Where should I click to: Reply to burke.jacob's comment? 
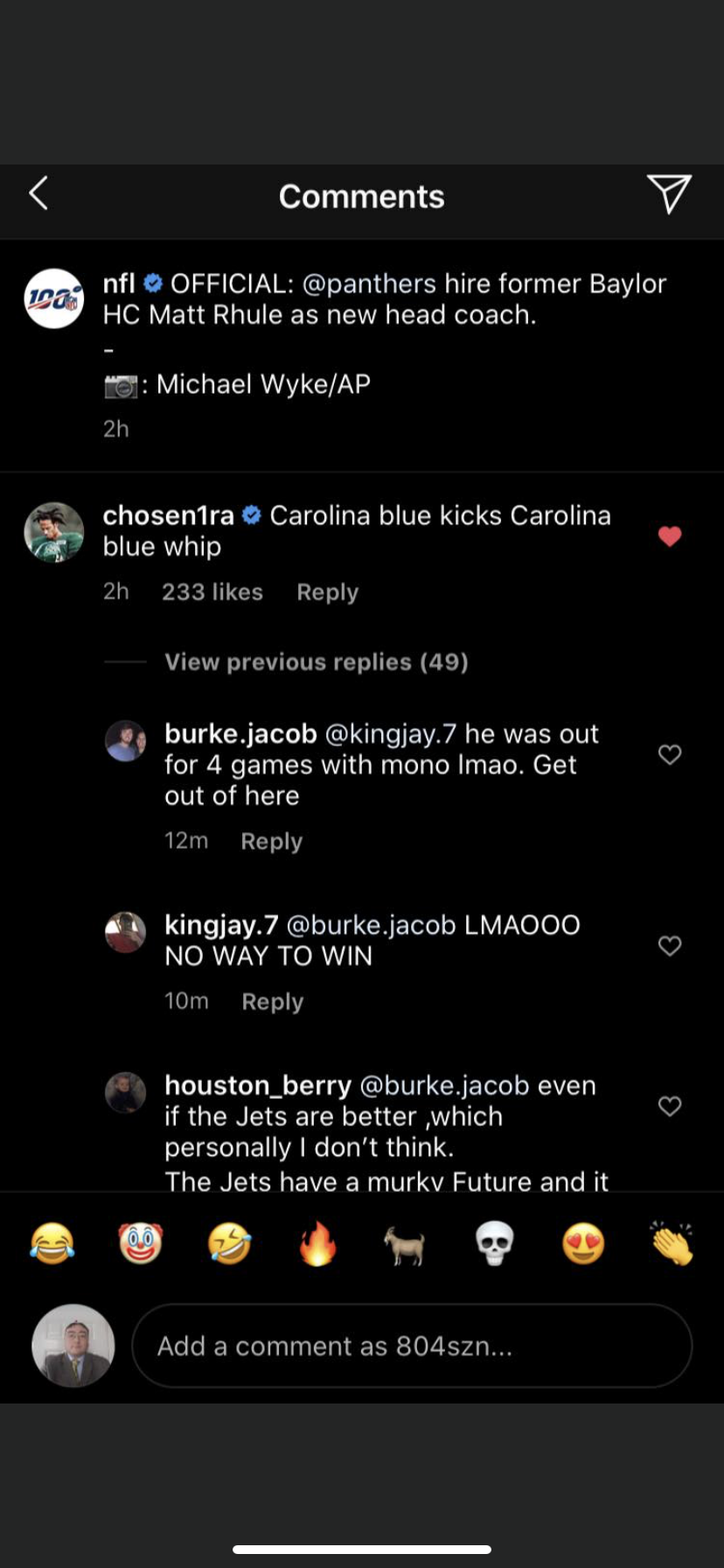pos(271,841)
